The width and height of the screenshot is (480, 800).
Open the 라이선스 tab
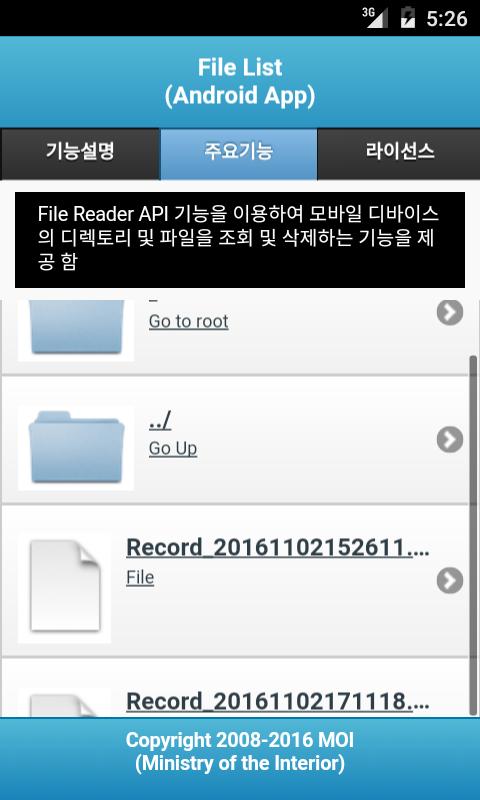pyautogui.click(x=399, y=154)
